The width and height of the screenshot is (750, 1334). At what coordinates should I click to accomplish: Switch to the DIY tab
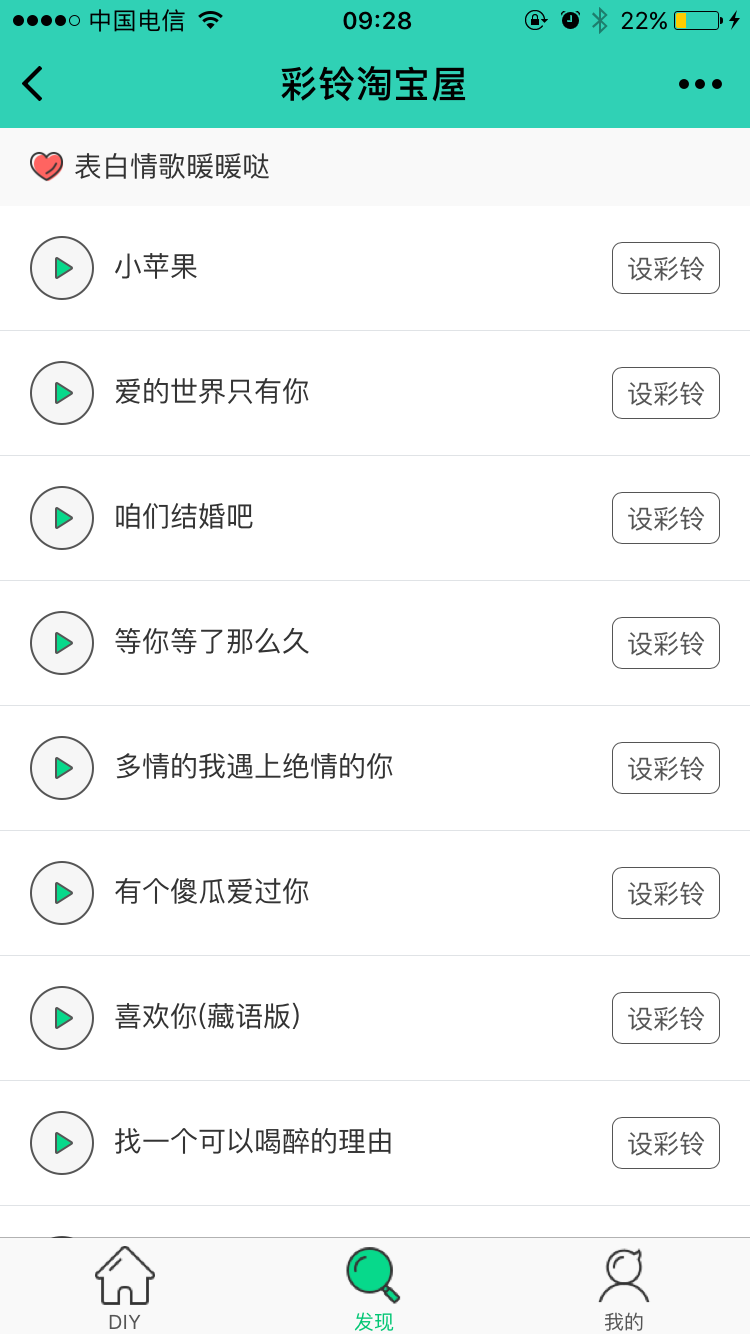(125, 1288)
